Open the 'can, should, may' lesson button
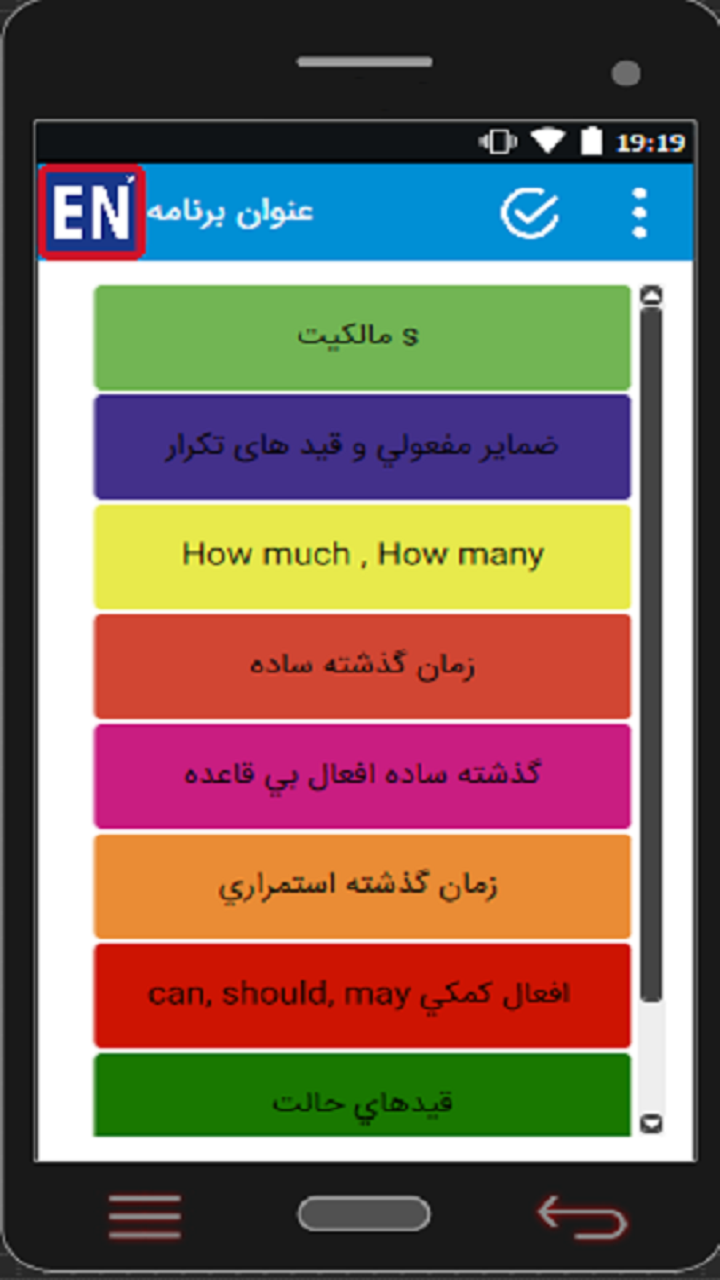Viewport: 720px width, 1280px height. [x=362, y=995]
